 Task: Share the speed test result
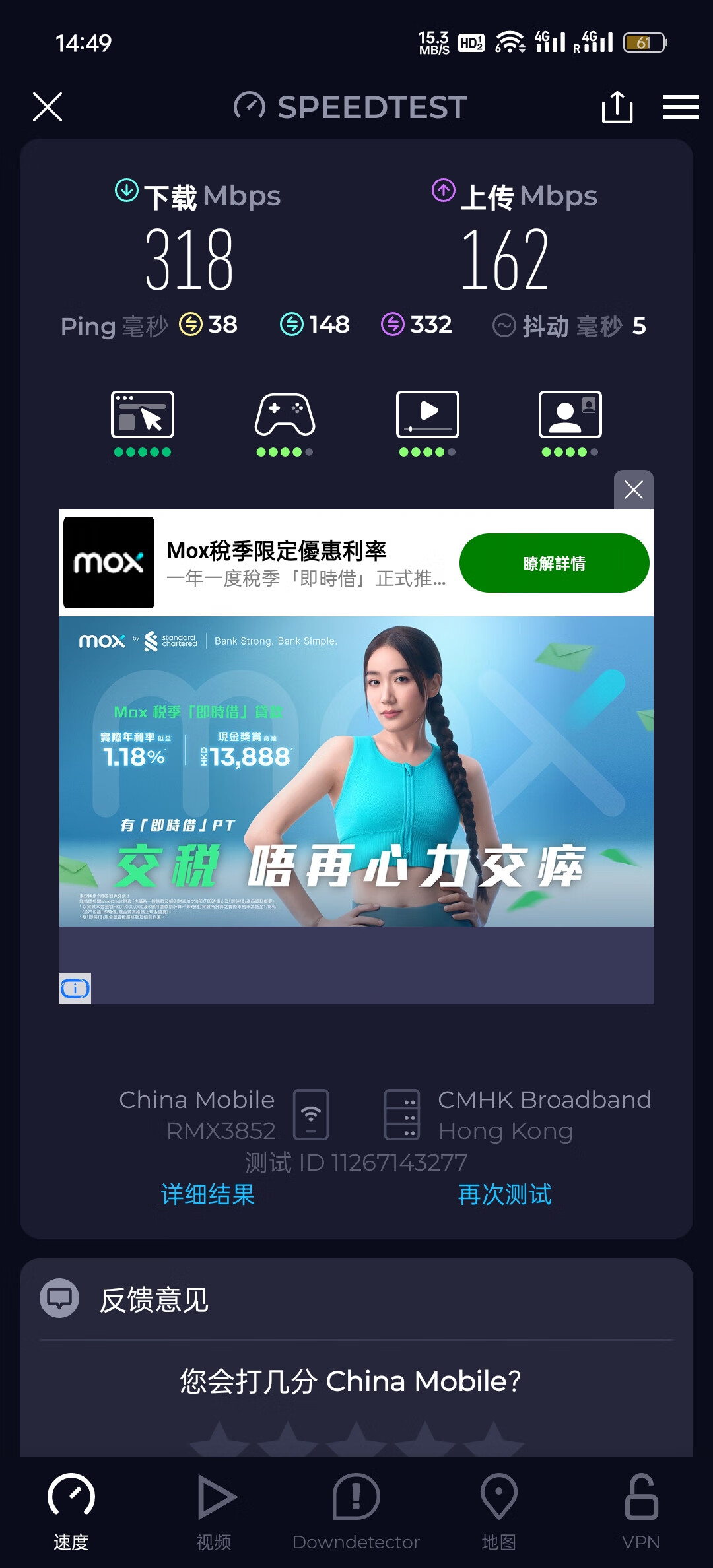coord(617,107)
